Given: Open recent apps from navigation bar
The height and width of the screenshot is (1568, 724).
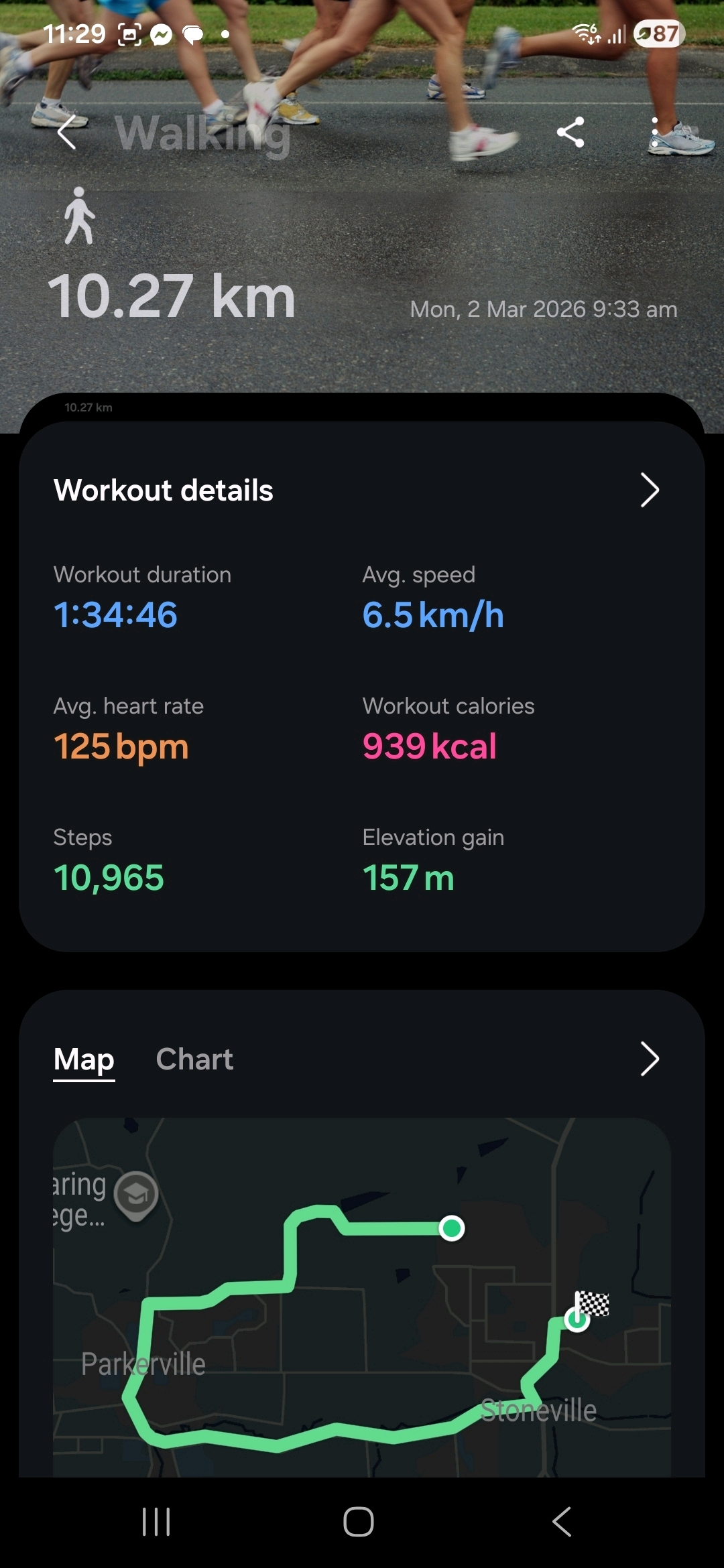Looking at the screenshot, I should (156, 1522).
